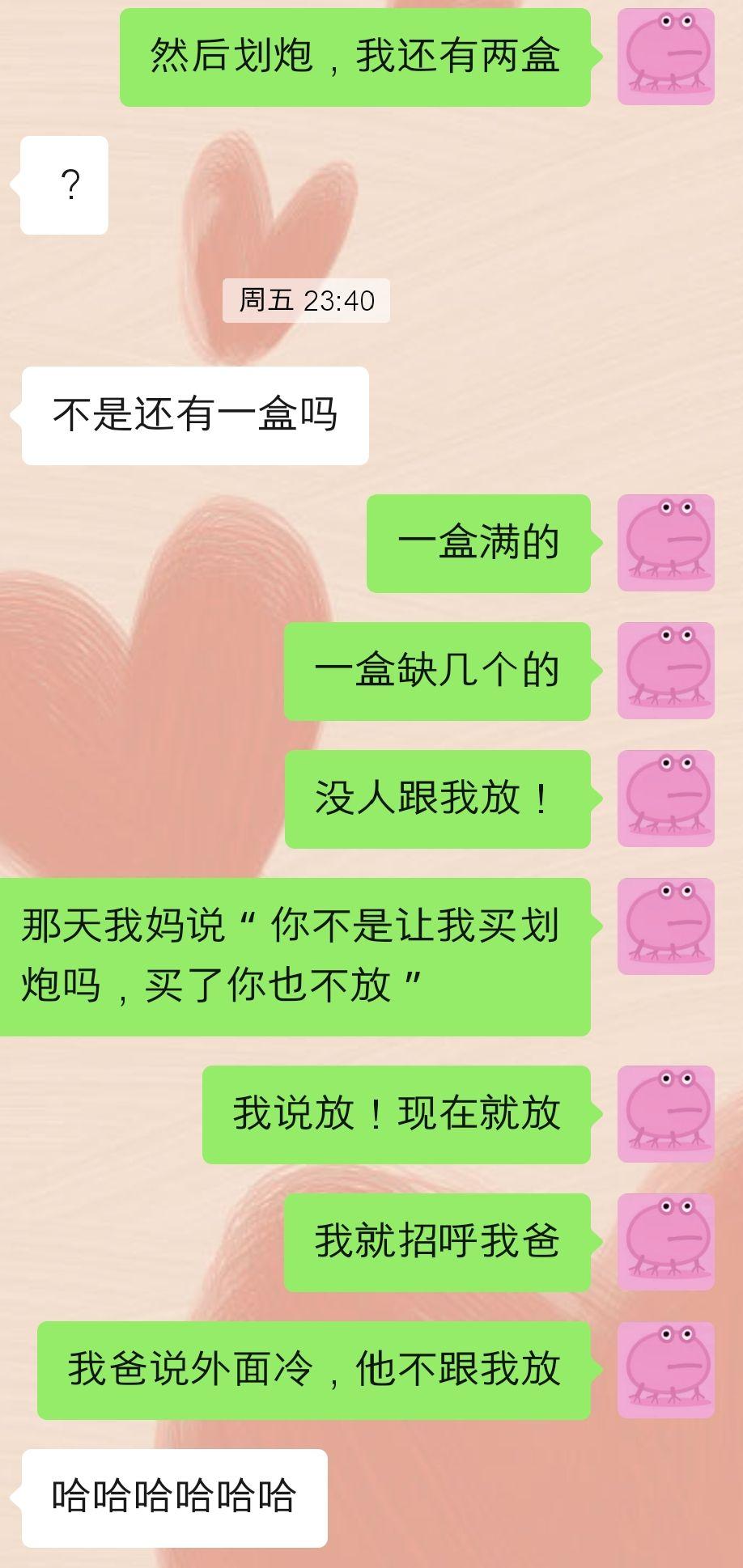Open the avatar next to "我就招呼我爸"
743x1568 pixels.
coord(666,1242)
